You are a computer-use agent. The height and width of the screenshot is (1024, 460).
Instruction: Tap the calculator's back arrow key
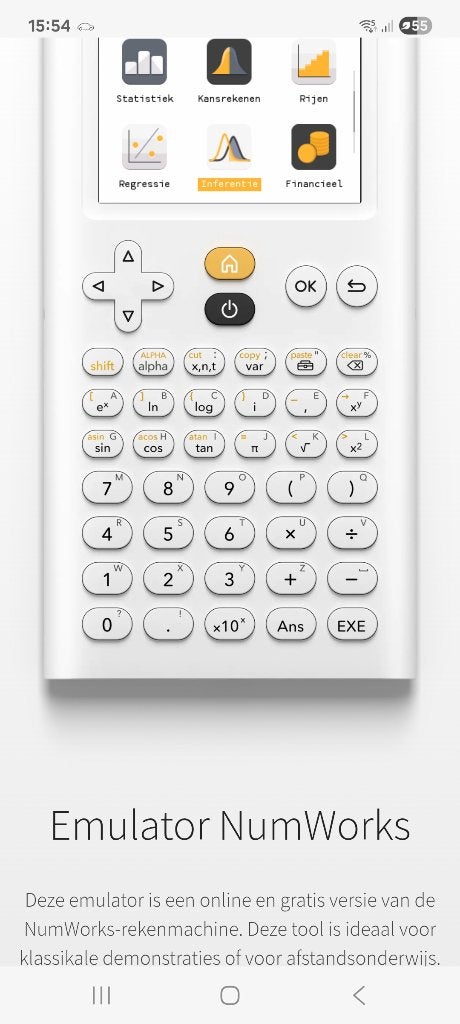coord(357,286)
